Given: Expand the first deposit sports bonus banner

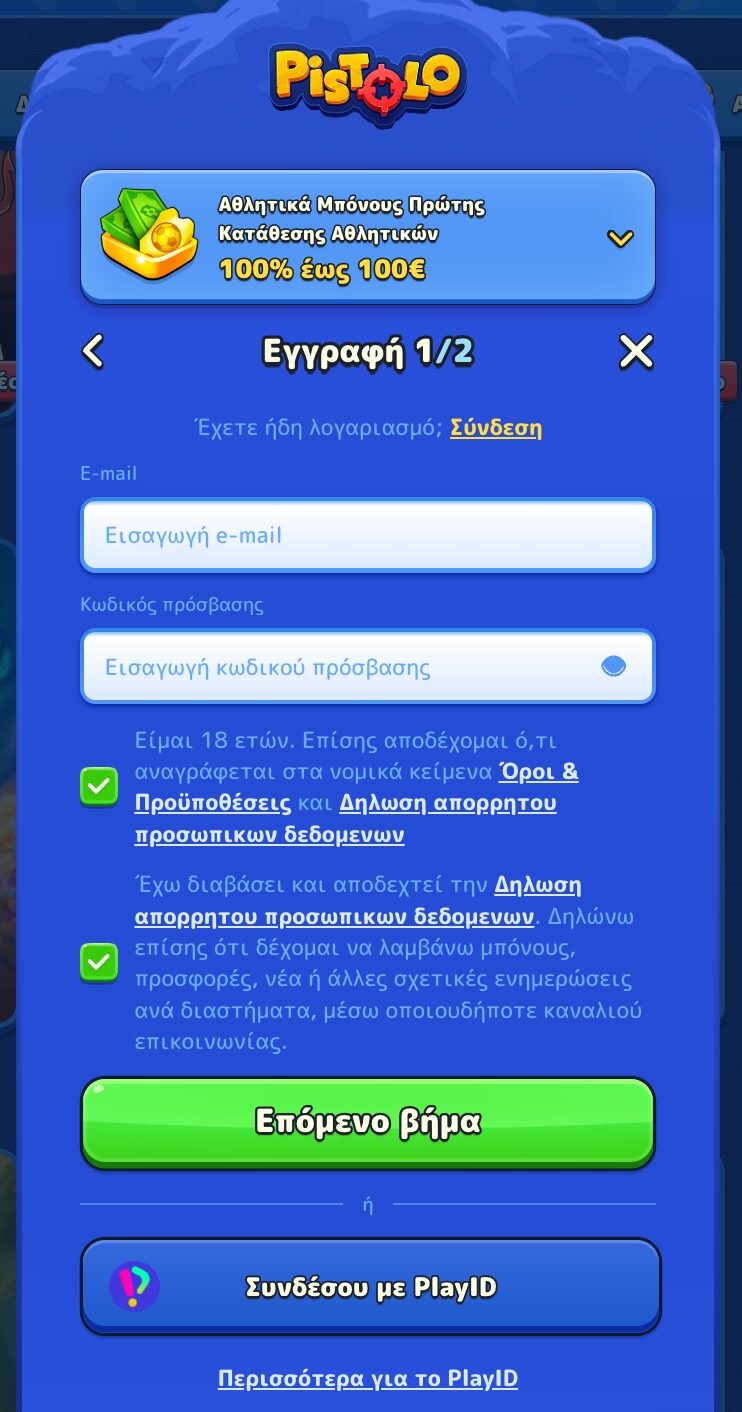Looking at the screenshot, I should [x=620, y=238].
